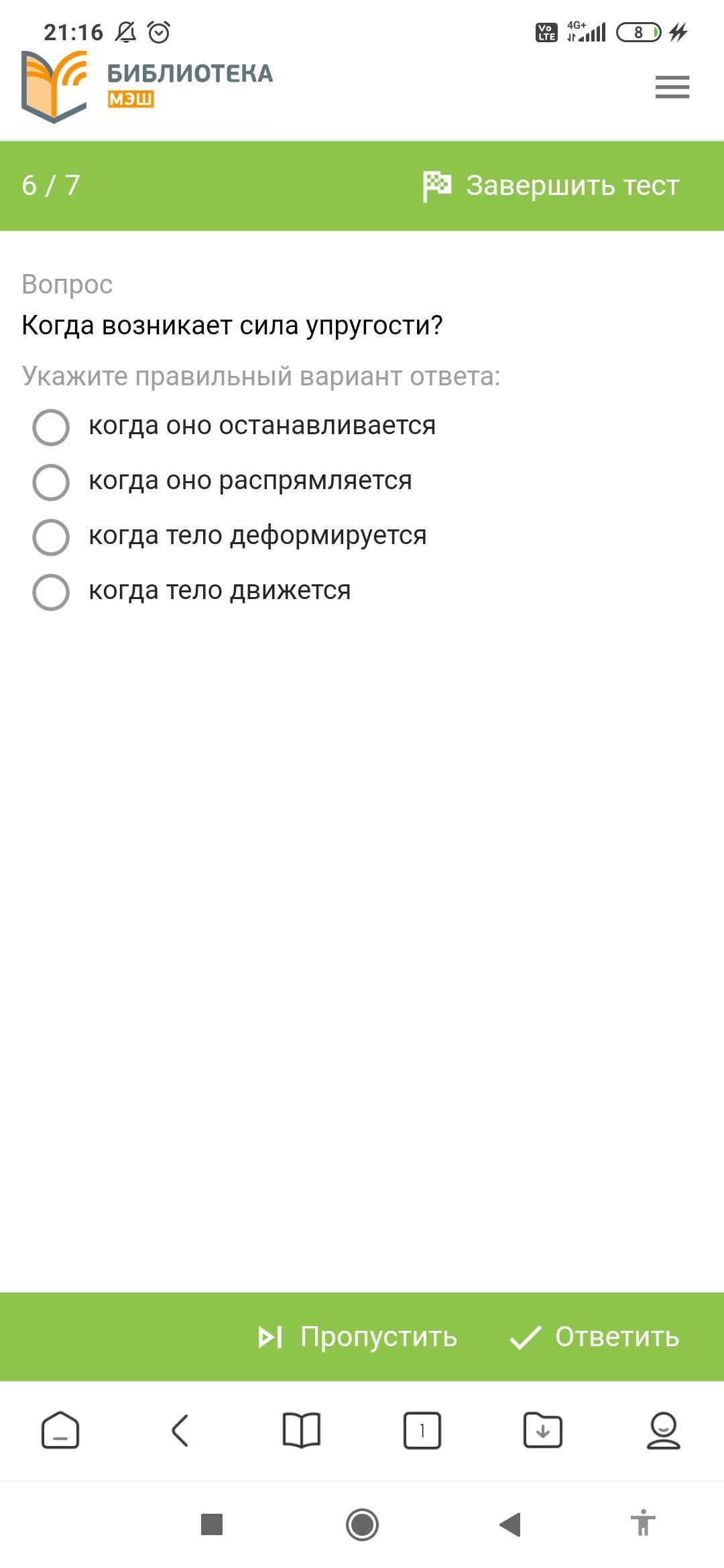The width and height of the screenshot is (724, 1568).
Task: Open the hamburger menu
Action: click(x=672, y=87)
